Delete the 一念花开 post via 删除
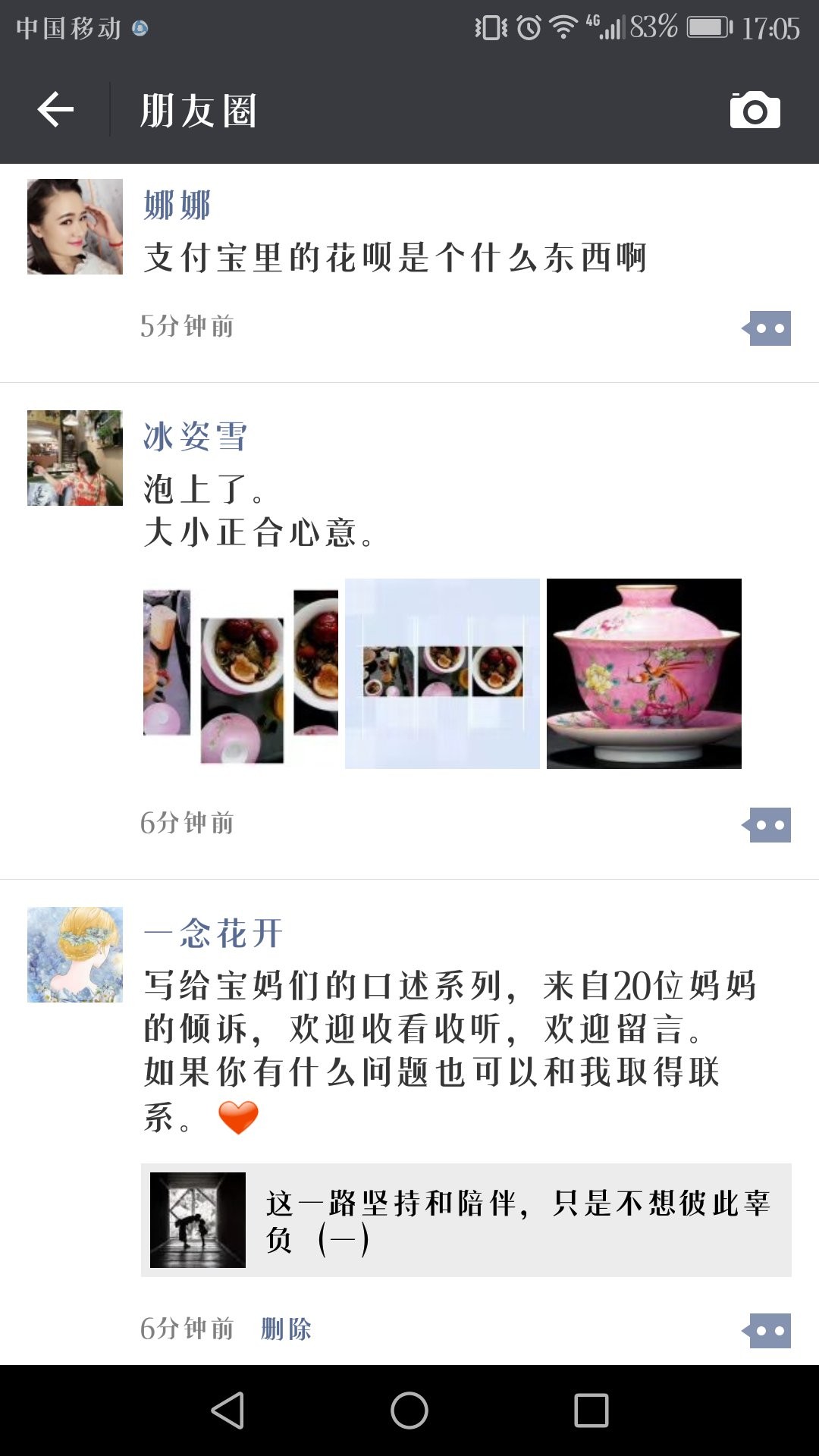 pyautogui.click(x=286, y=1329)
